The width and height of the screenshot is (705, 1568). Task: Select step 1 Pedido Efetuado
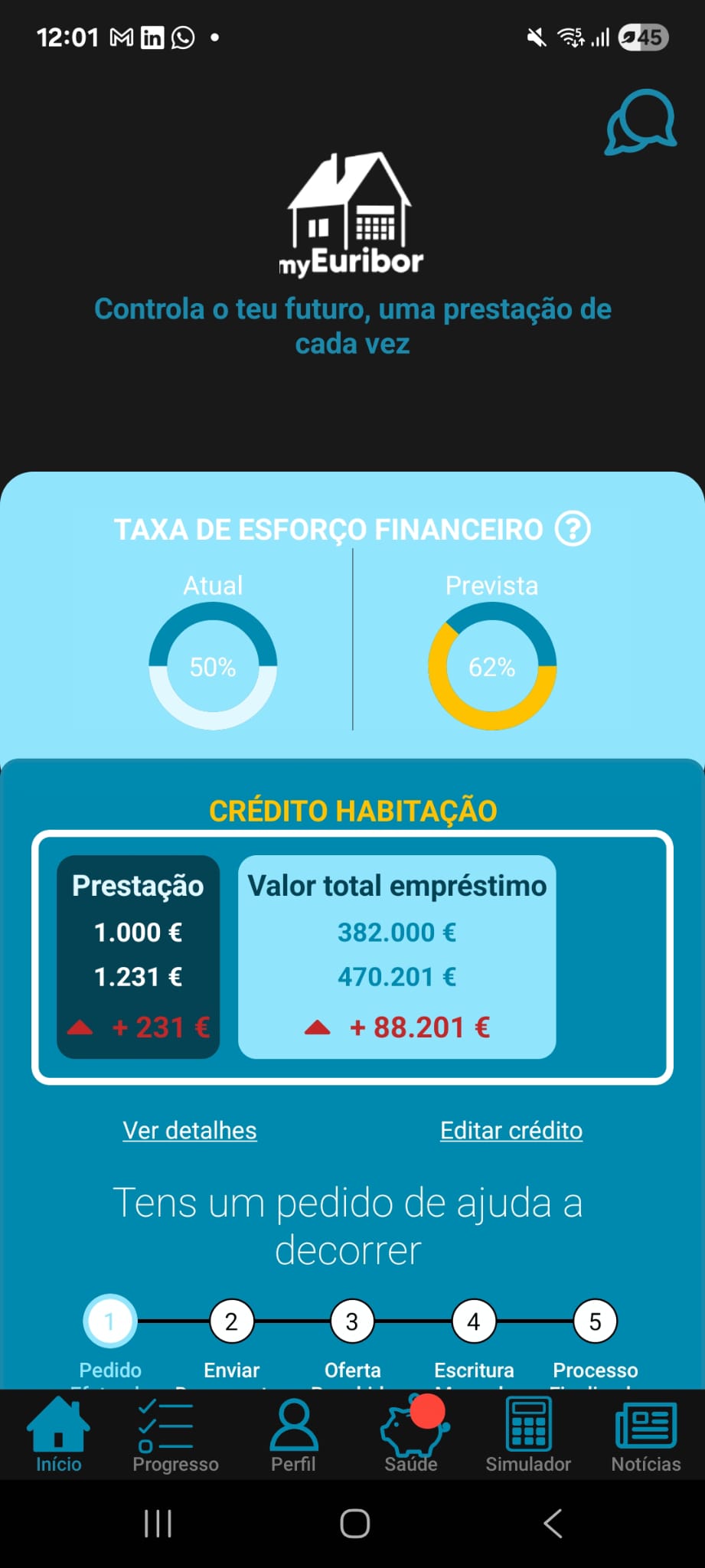click(x=109, y=1320)
